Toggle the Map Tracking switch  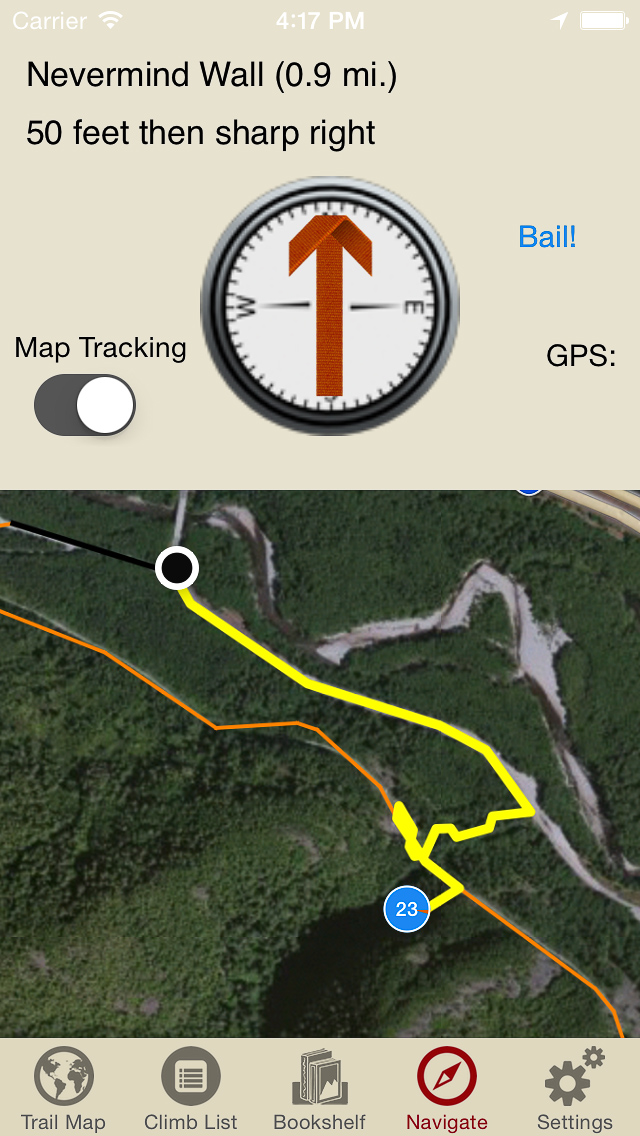click(x=85, y=405)
